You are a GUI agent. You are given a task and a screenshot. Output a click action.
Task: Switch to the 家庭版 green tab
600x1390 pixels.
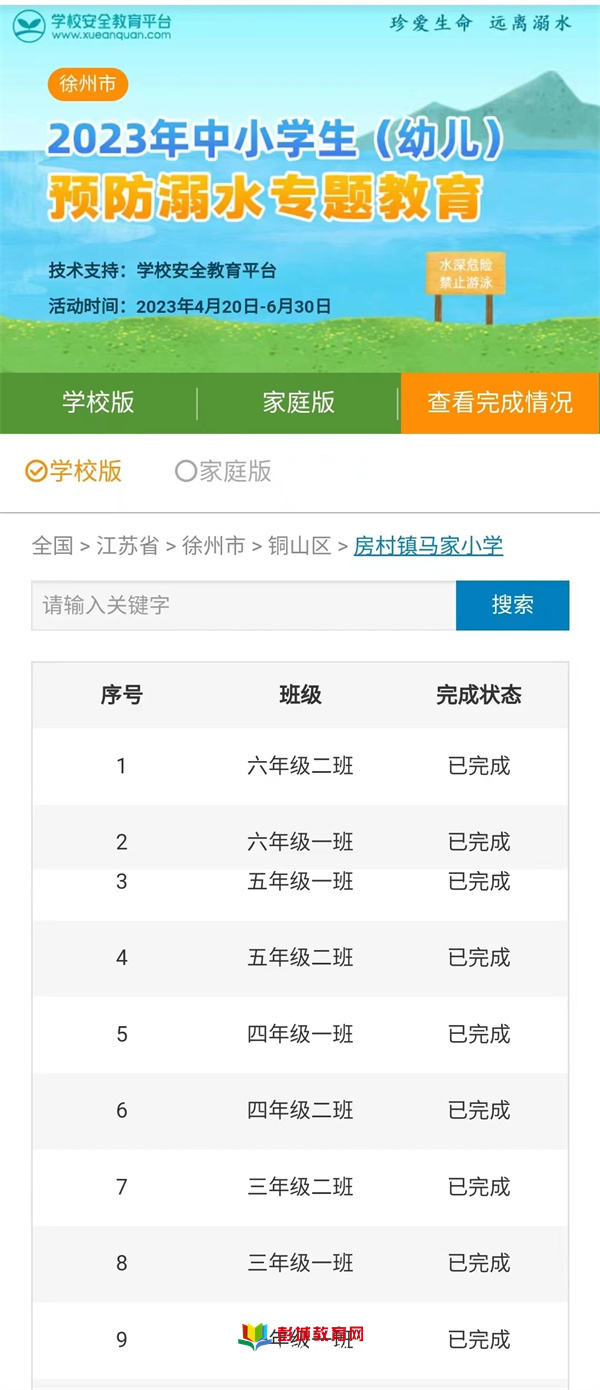click(x=298, y=403)
